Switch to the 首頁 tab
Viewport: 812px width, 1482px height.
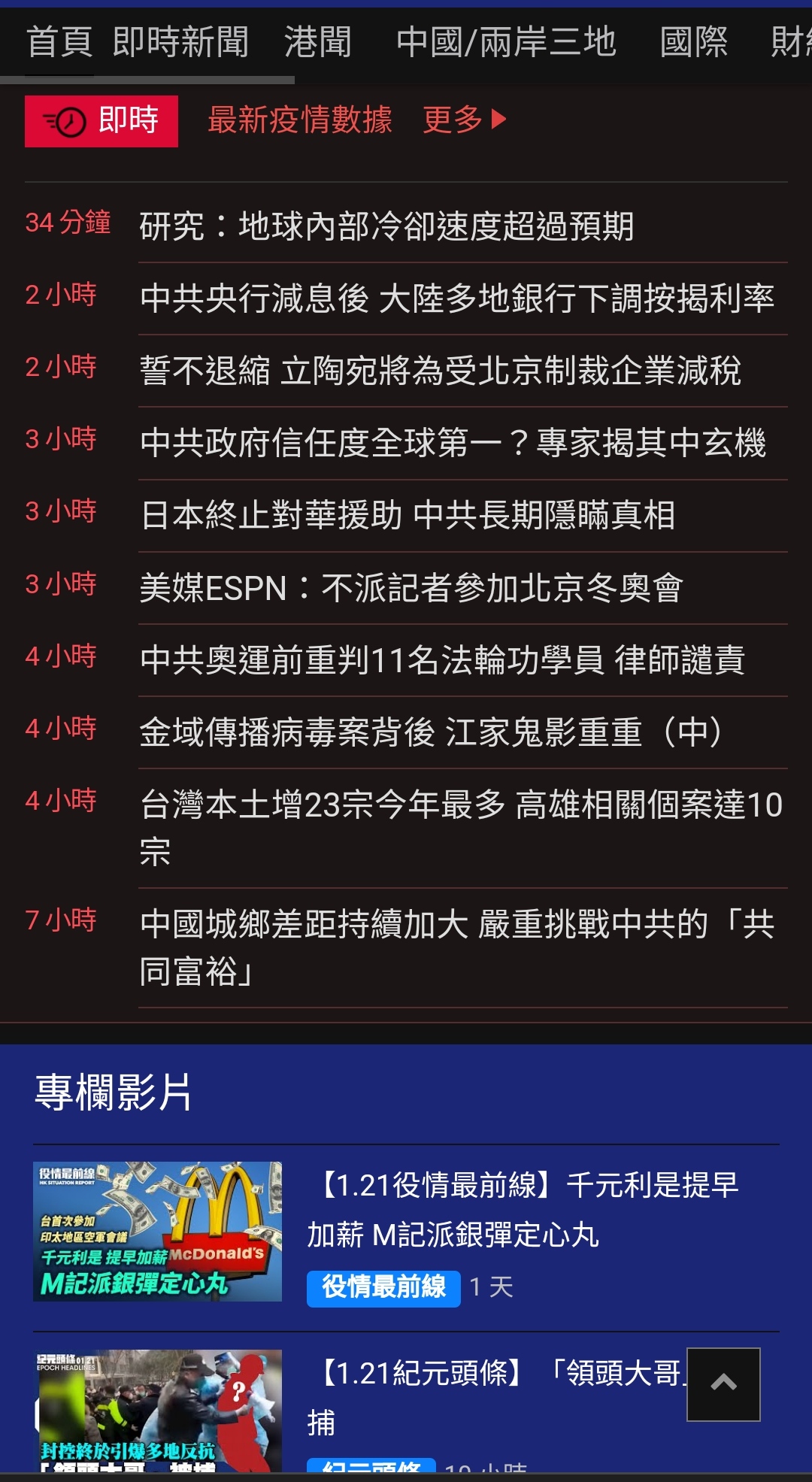pyautogui.click(x=59, y=42)
